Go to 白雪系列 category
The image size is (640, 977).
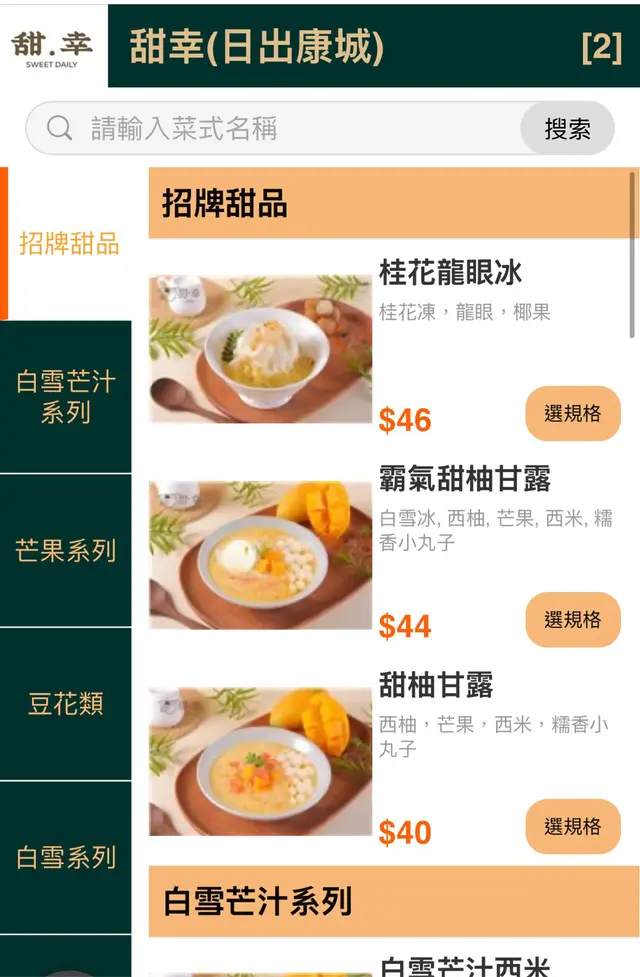pos(66,857)
